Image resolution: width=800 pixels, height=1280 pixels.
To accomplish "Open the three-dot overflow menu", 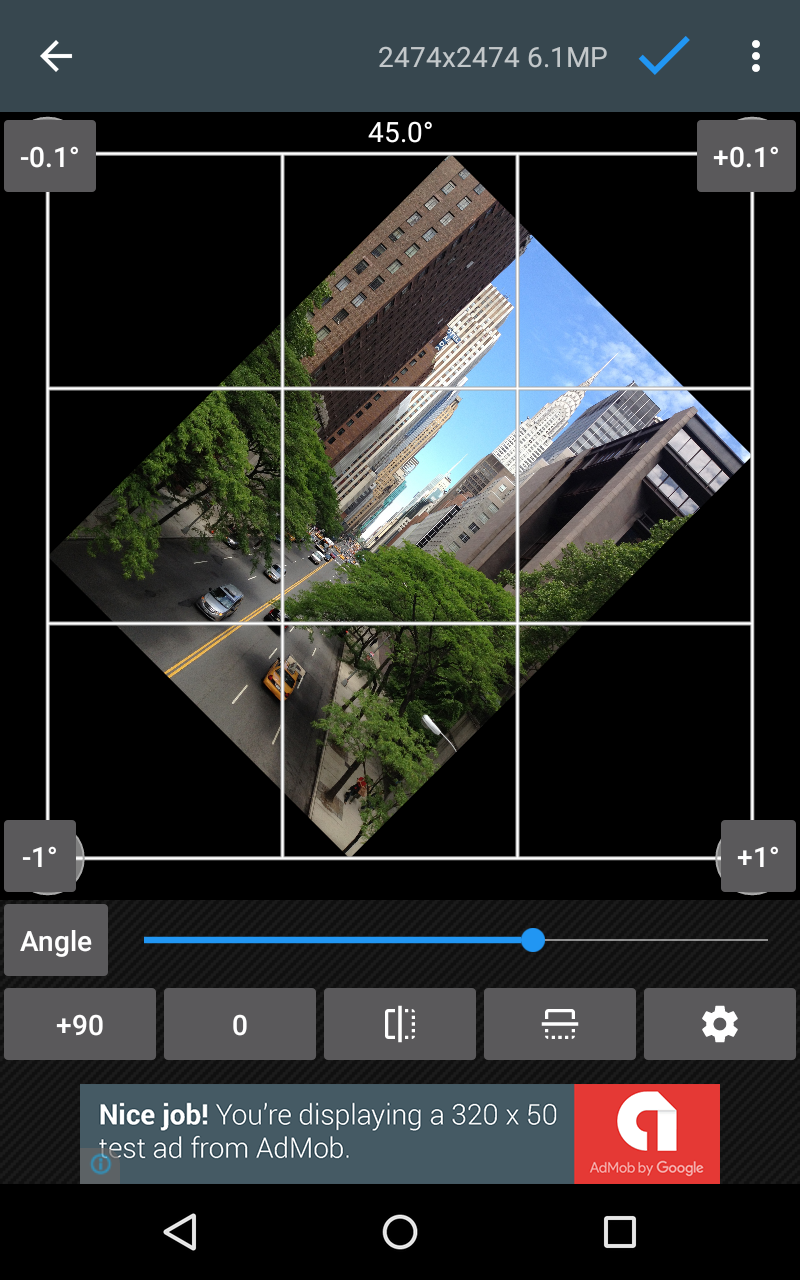I will tap(756, 56).
